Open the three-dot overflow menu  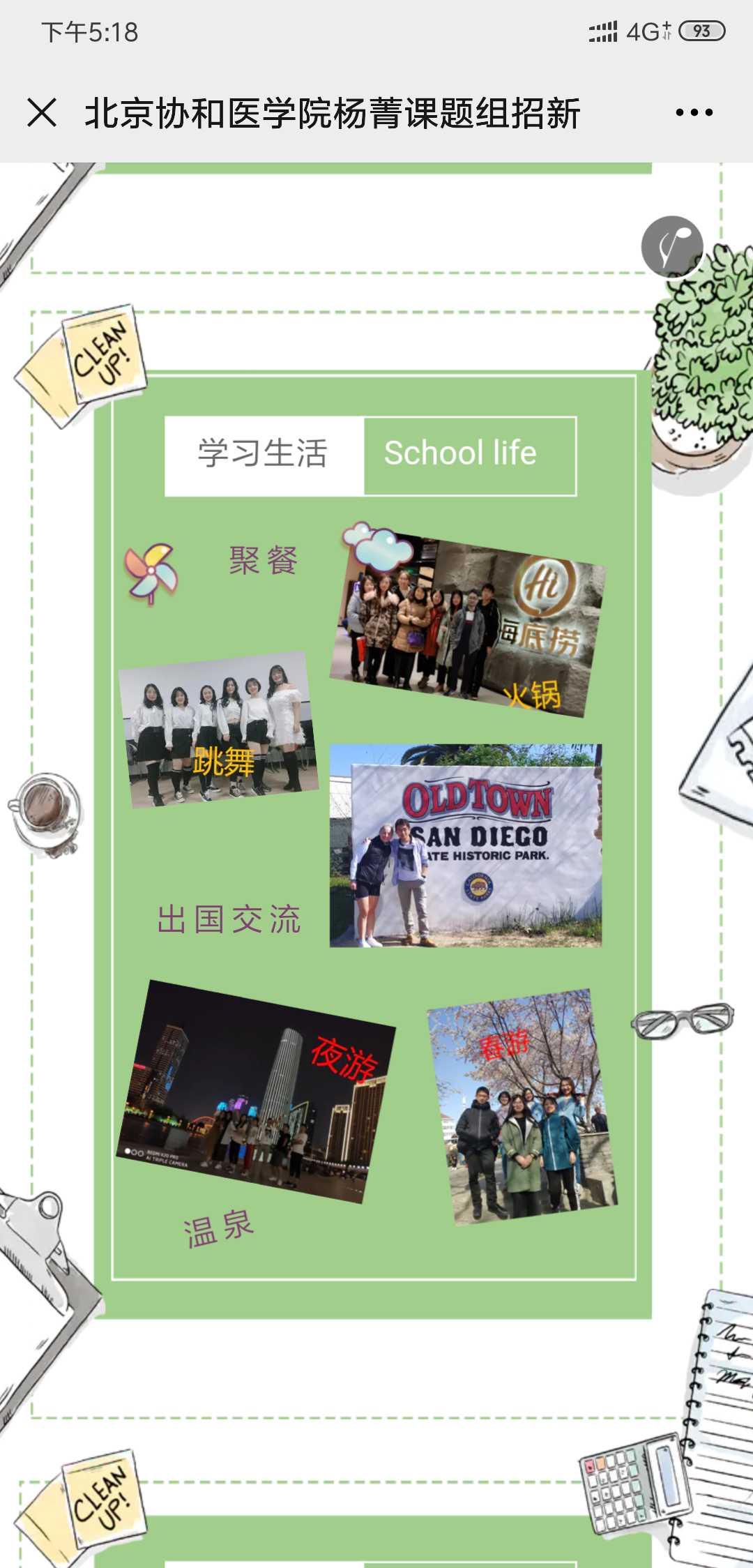point(694,113)
